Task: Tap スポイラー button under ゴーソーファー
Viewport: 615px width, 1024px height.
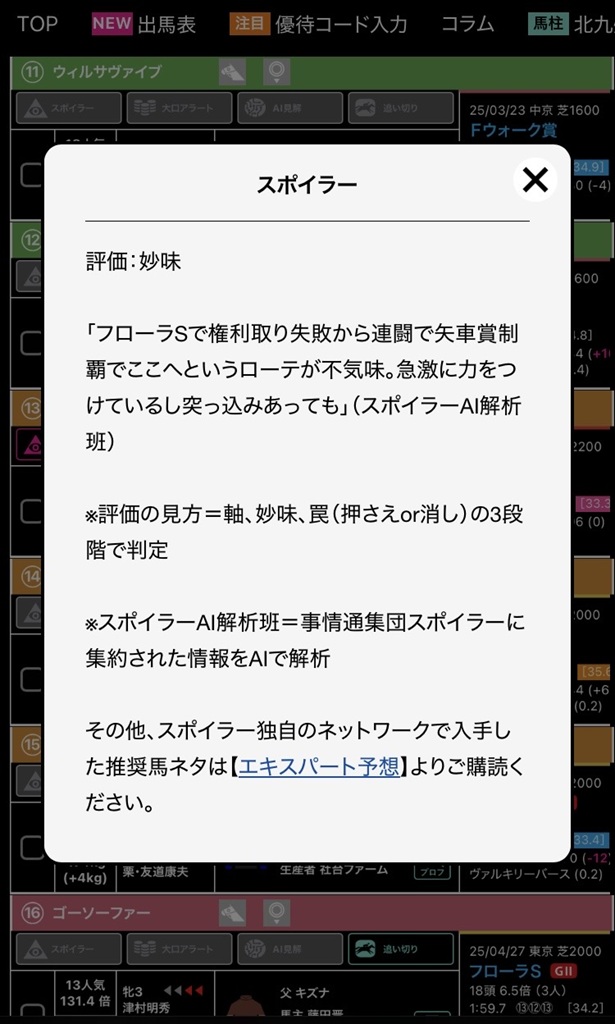Action: 68,949
